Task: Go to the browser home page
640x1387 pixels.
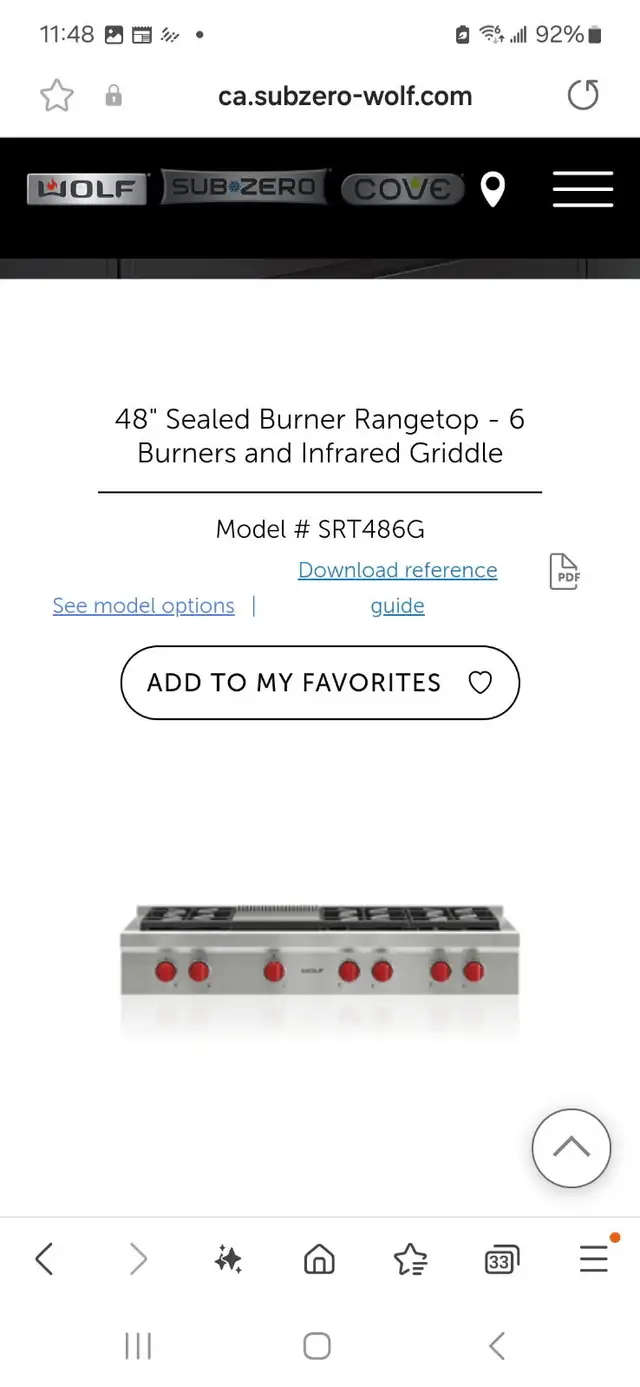Action: pyautogui.click(x=319, y=1260)
